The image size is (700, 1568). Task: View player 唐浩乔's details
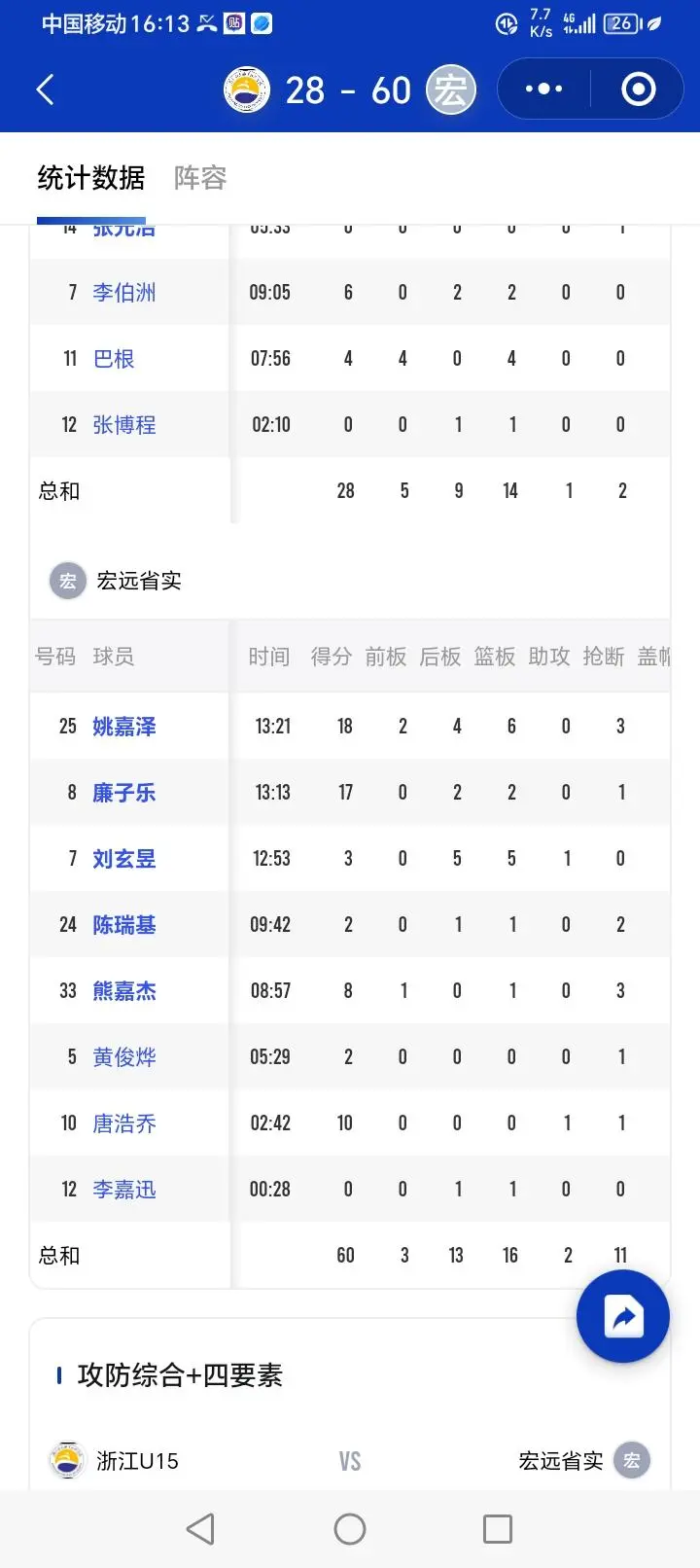coord(123,1123)
